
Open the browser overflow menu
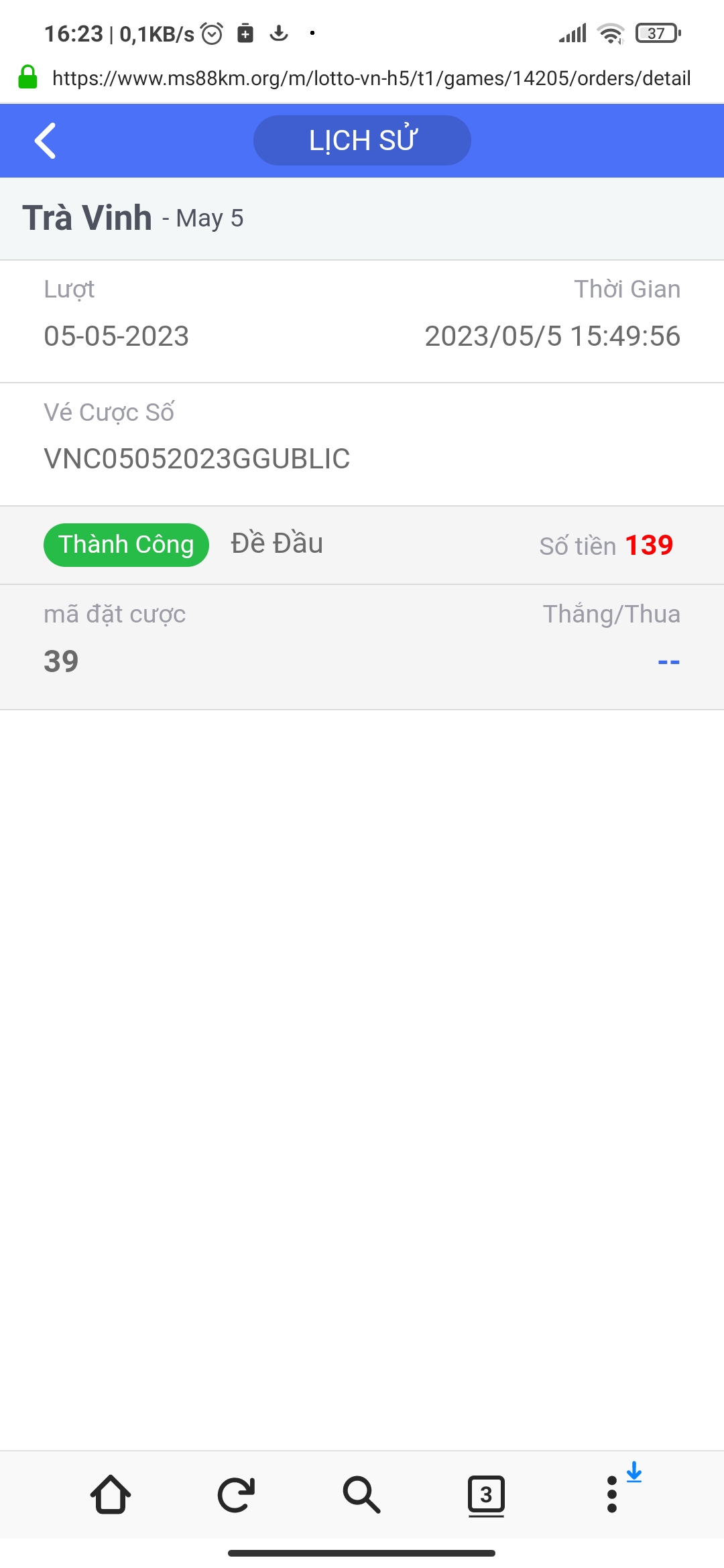point(611,1494)
